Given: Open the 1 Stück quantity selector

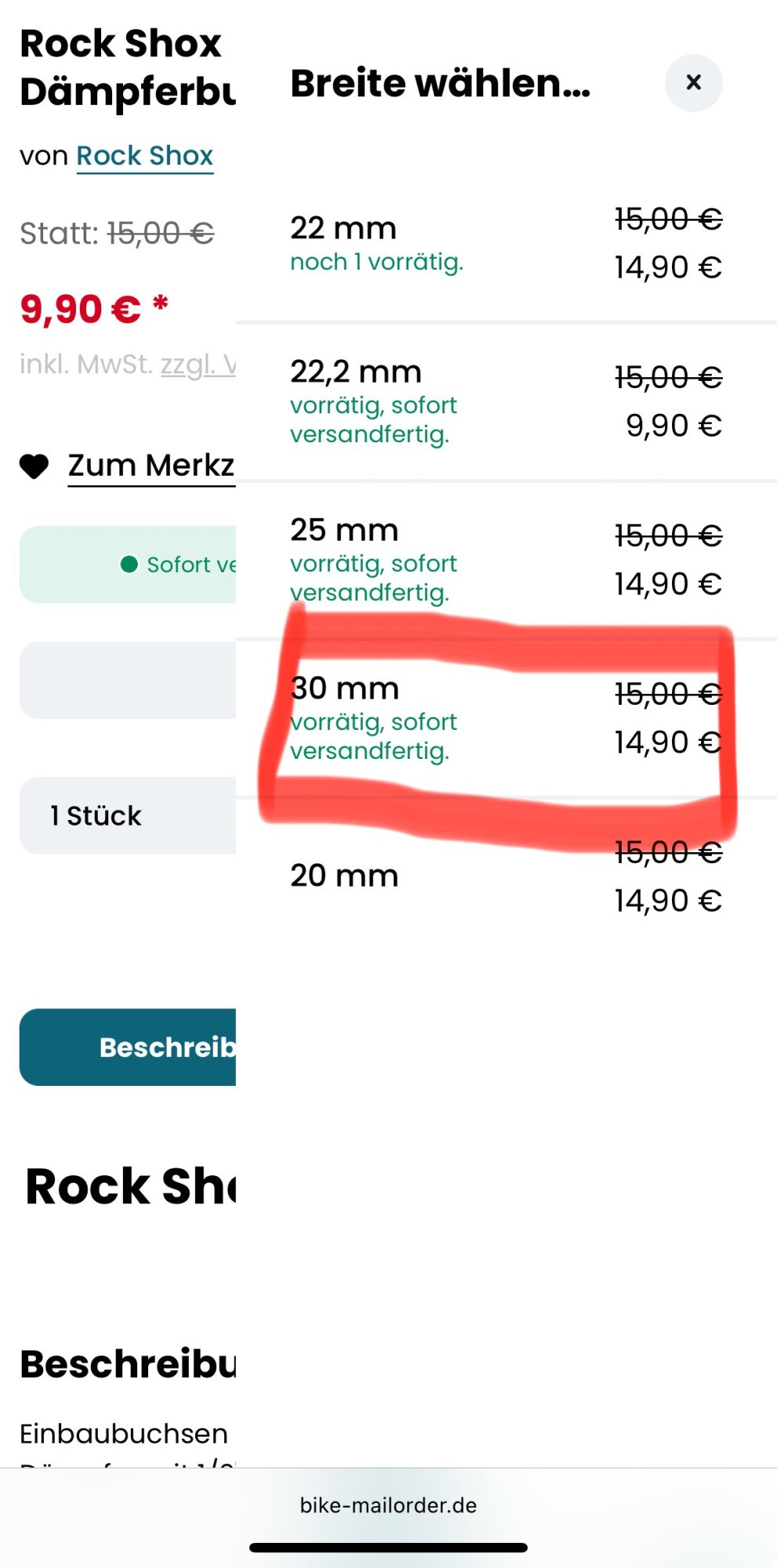Looking at the screenshot, I should tap(127, 815).
